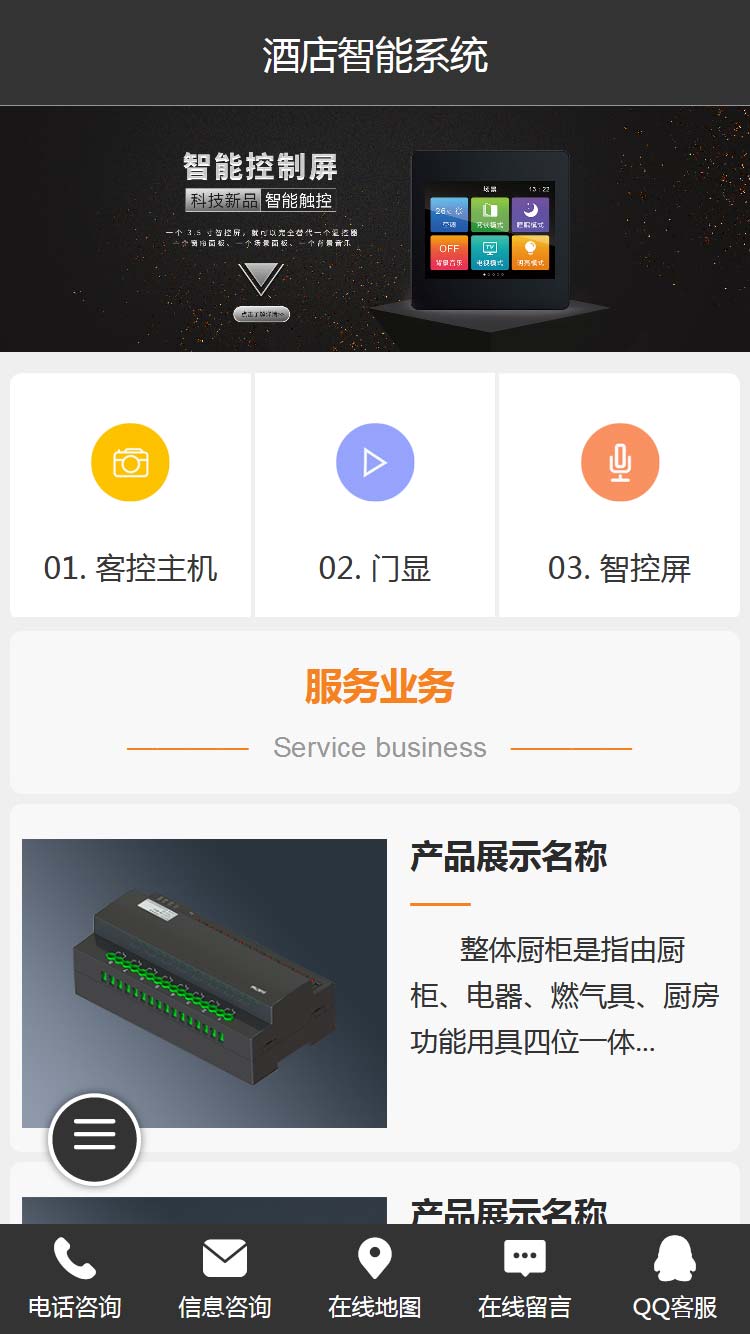Open 在线地图 in the bottom bar

(375, 1279)
